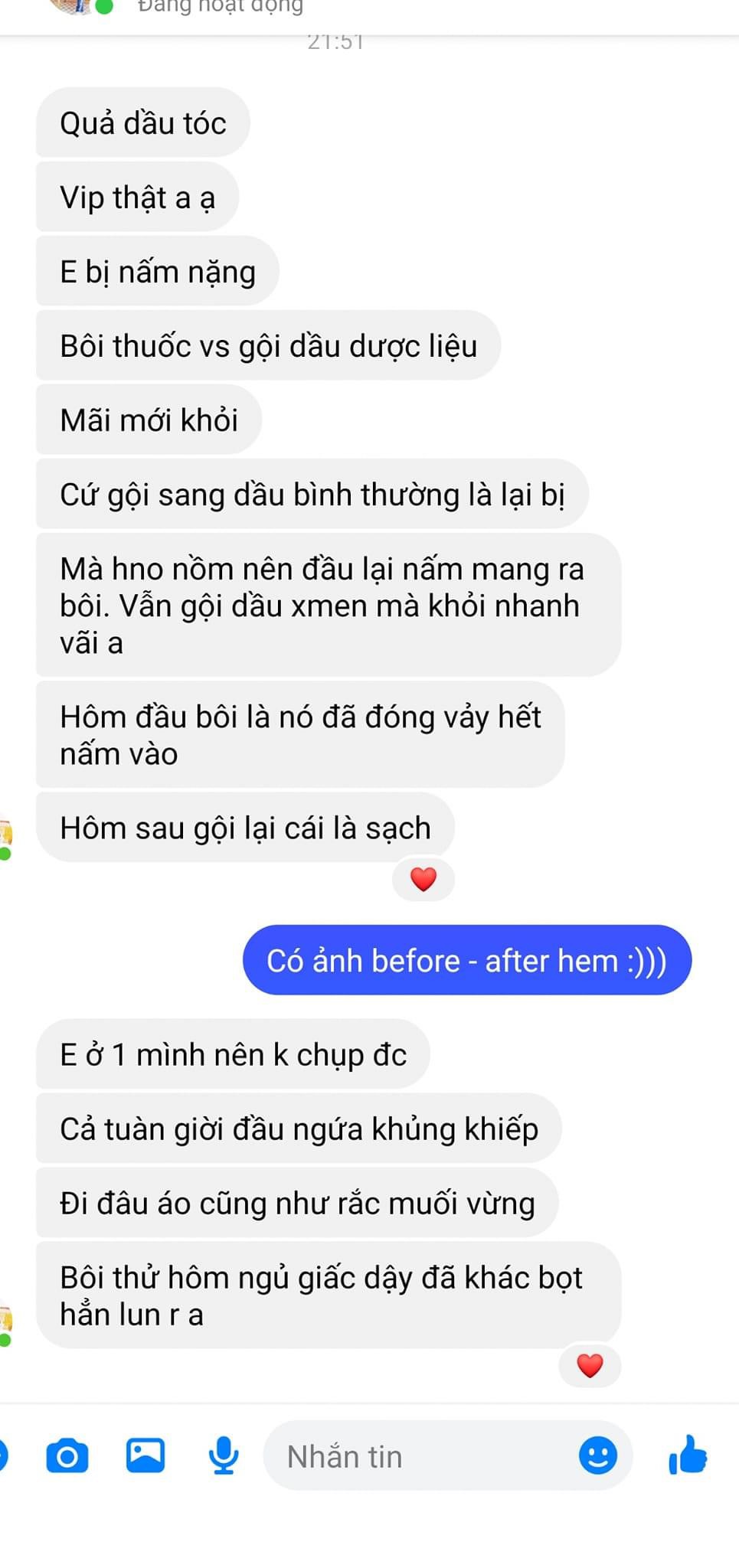Focus the 'Nhắn tin' message field

click(x=421, y=1455)
